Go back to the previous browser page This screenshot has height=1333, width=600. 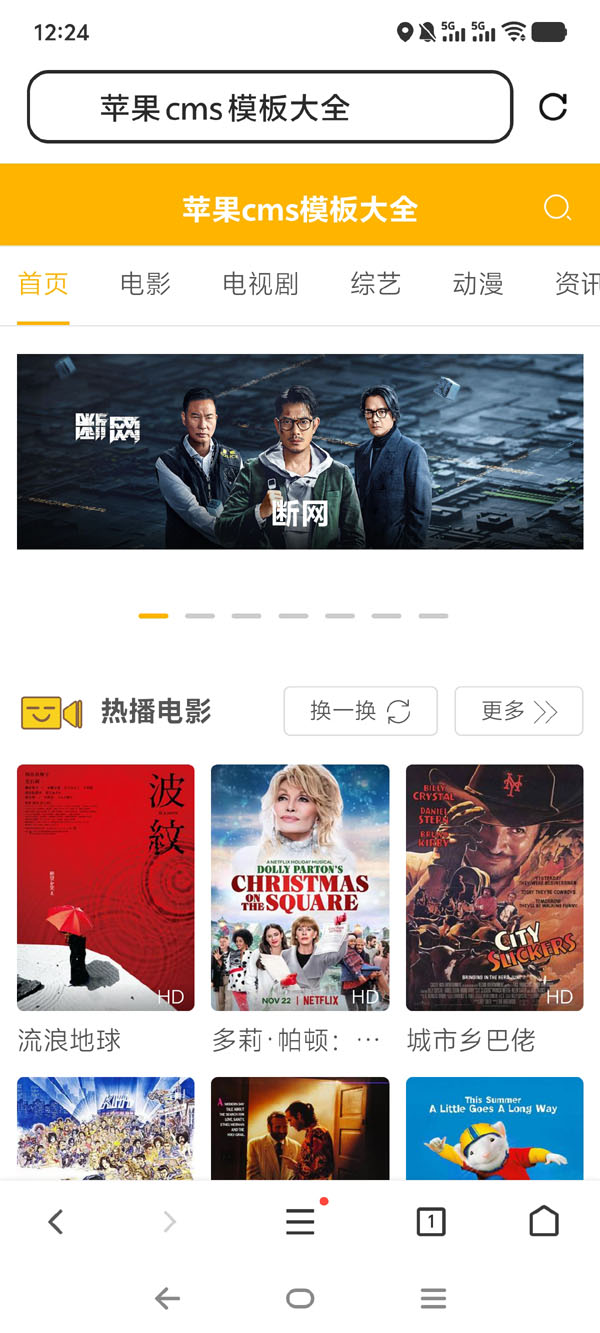tap(56, 1221)
